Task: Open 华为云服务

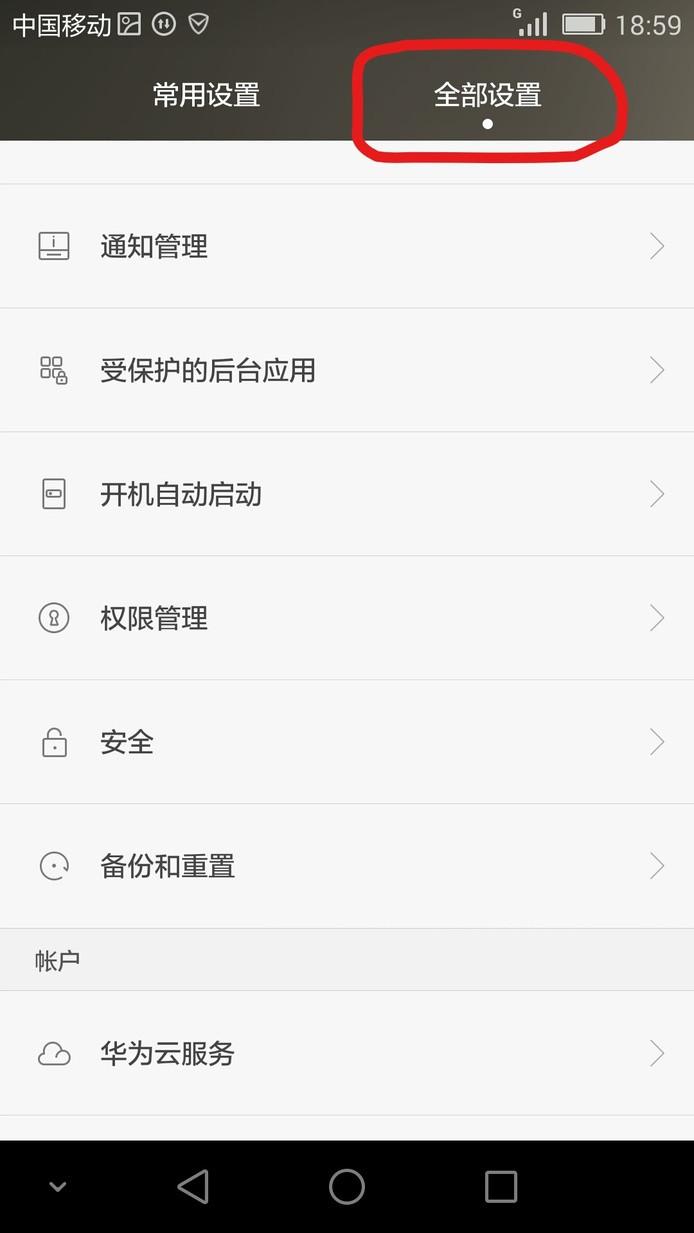Action: point(347,1053)
